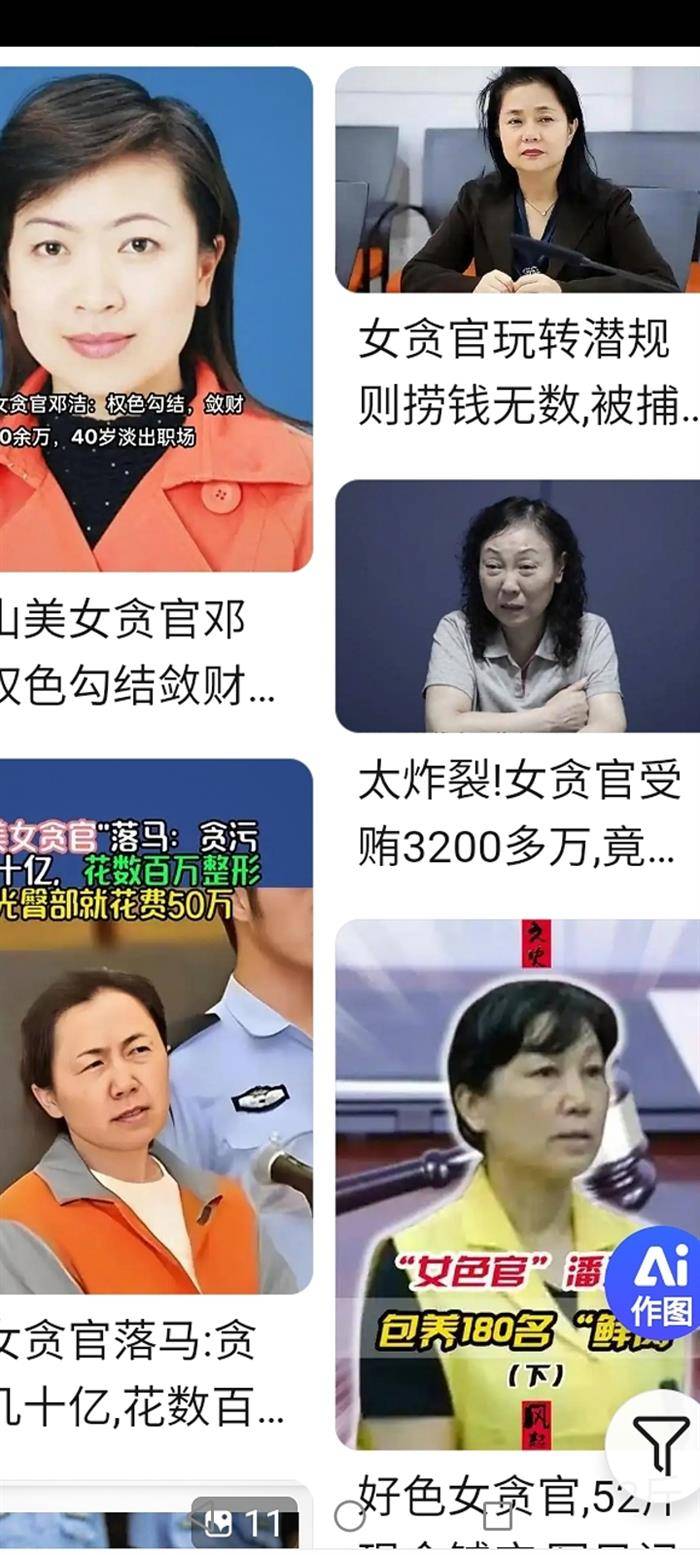Open the image captioned 女贪官玩转潜规则捞钱无数
The width and height of the screenshot is (700, 1555).
point(517,180)
